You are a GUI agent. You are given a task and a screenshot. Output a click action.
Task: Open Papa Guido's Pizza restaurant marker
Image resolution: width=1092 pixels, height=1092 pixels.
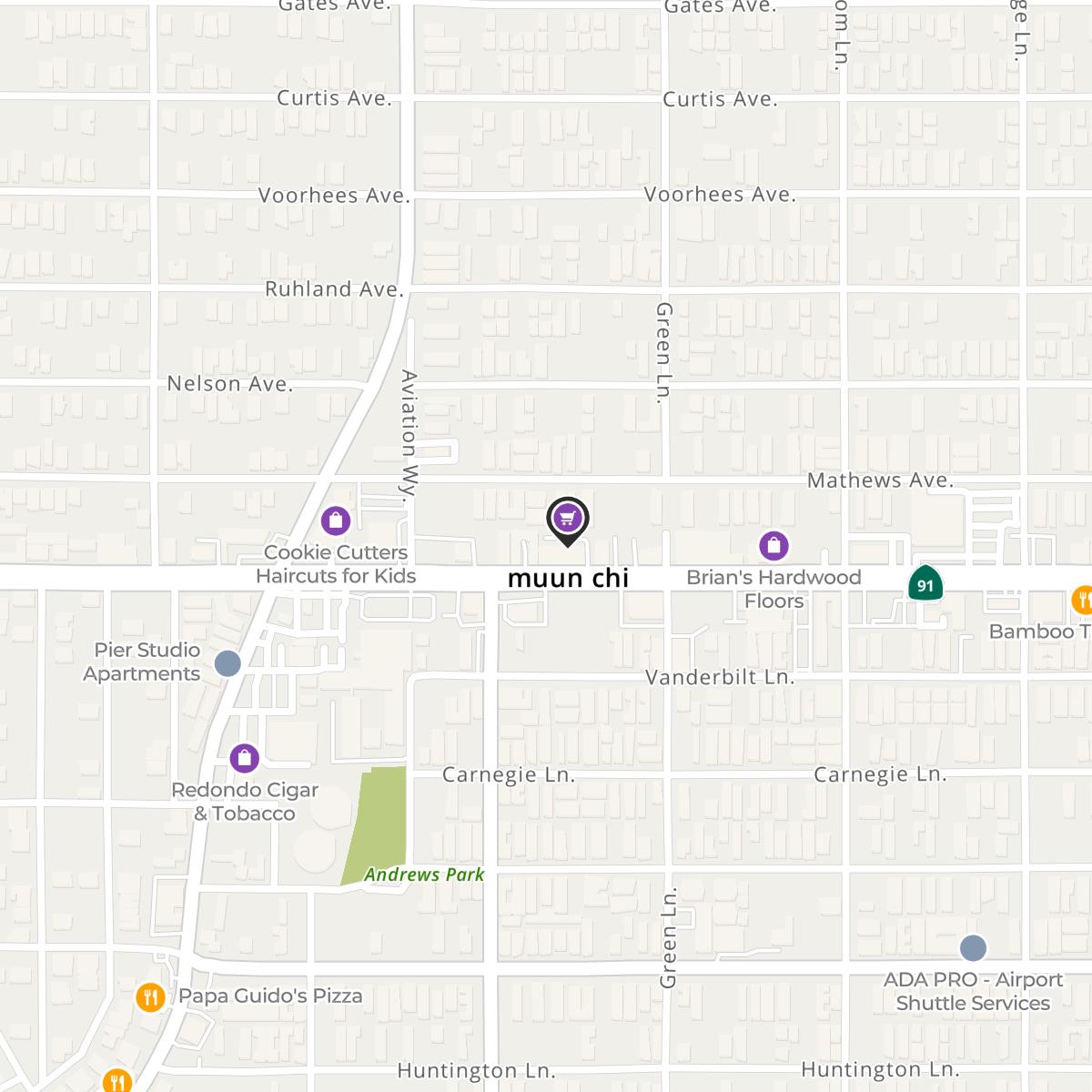pos(151,997)
